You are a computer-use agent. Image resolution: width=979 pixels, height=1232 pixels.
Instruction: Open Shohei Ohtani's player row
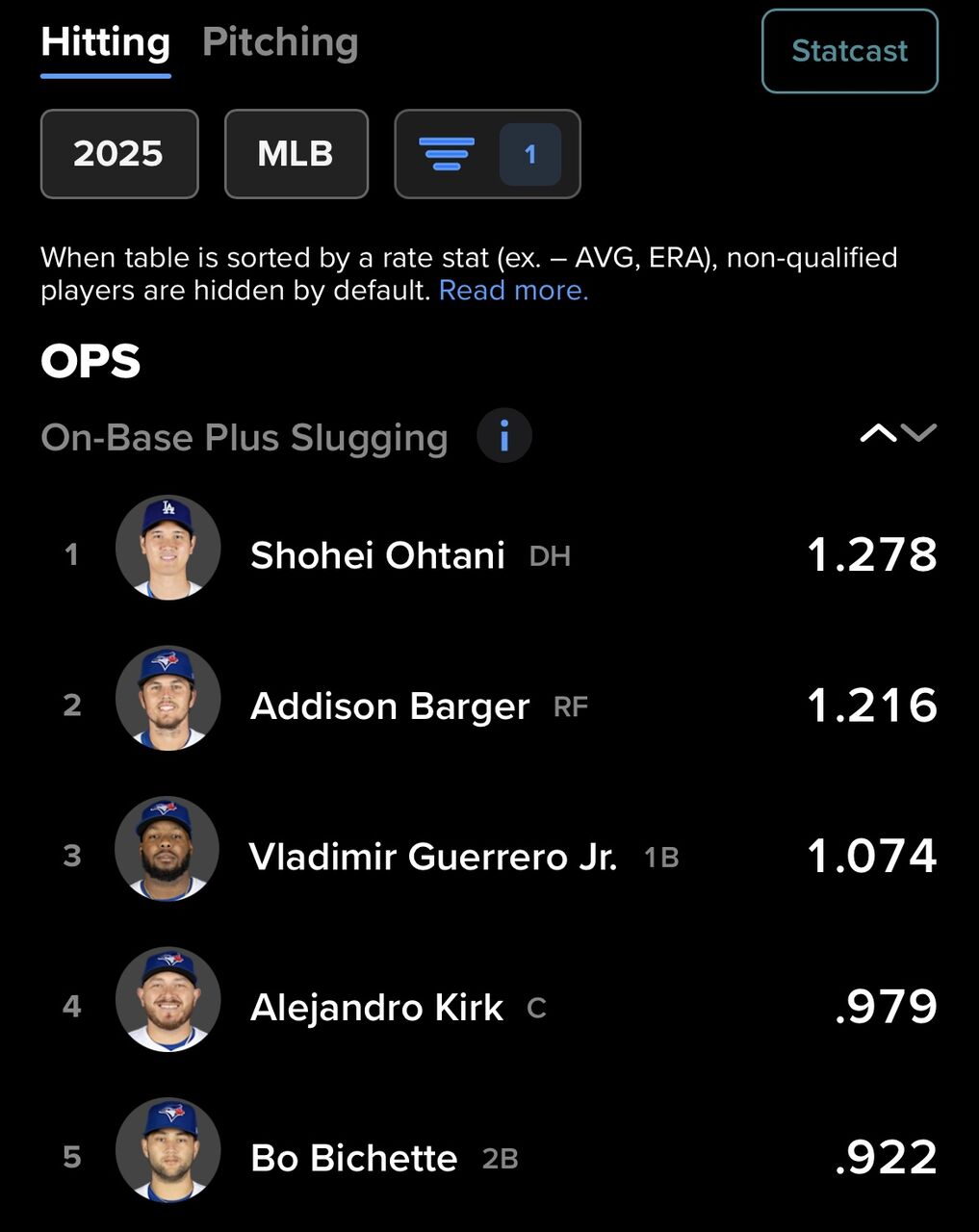(377, 555)
